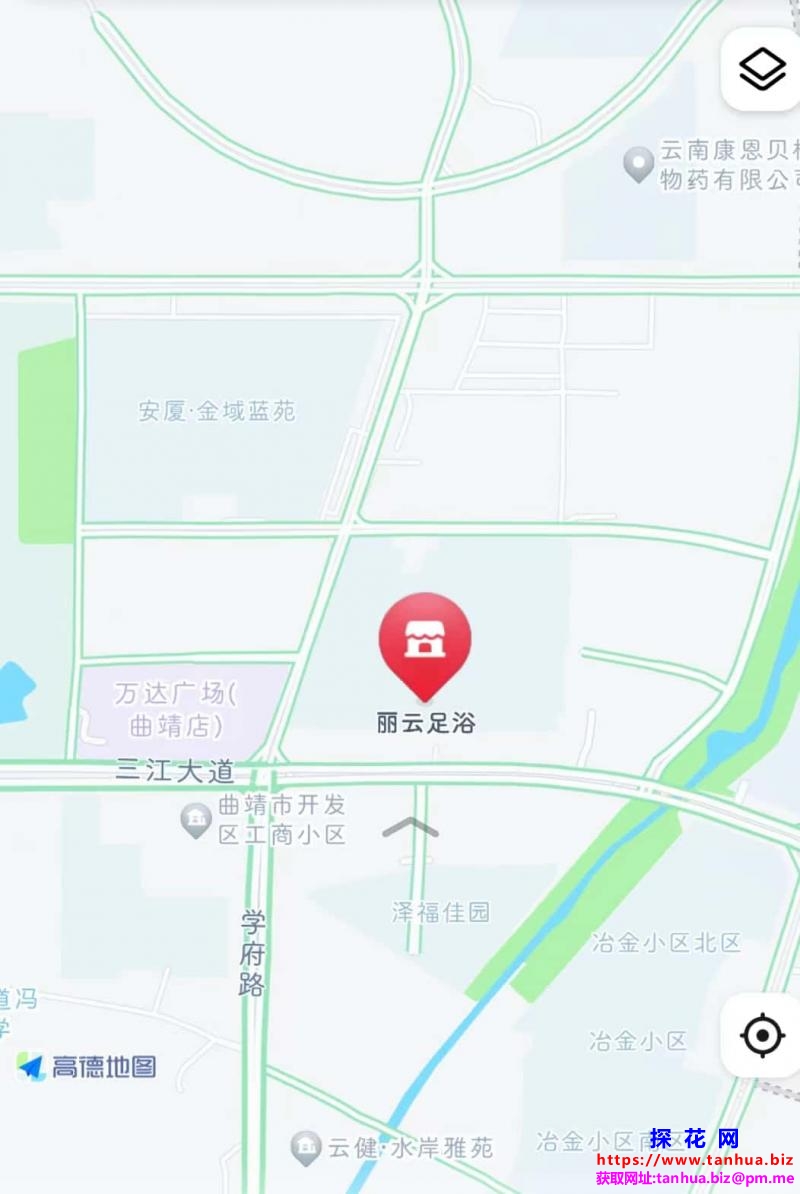
Task: Select the 云南康恩贝 POI marker
Action: tap(638, 164)
